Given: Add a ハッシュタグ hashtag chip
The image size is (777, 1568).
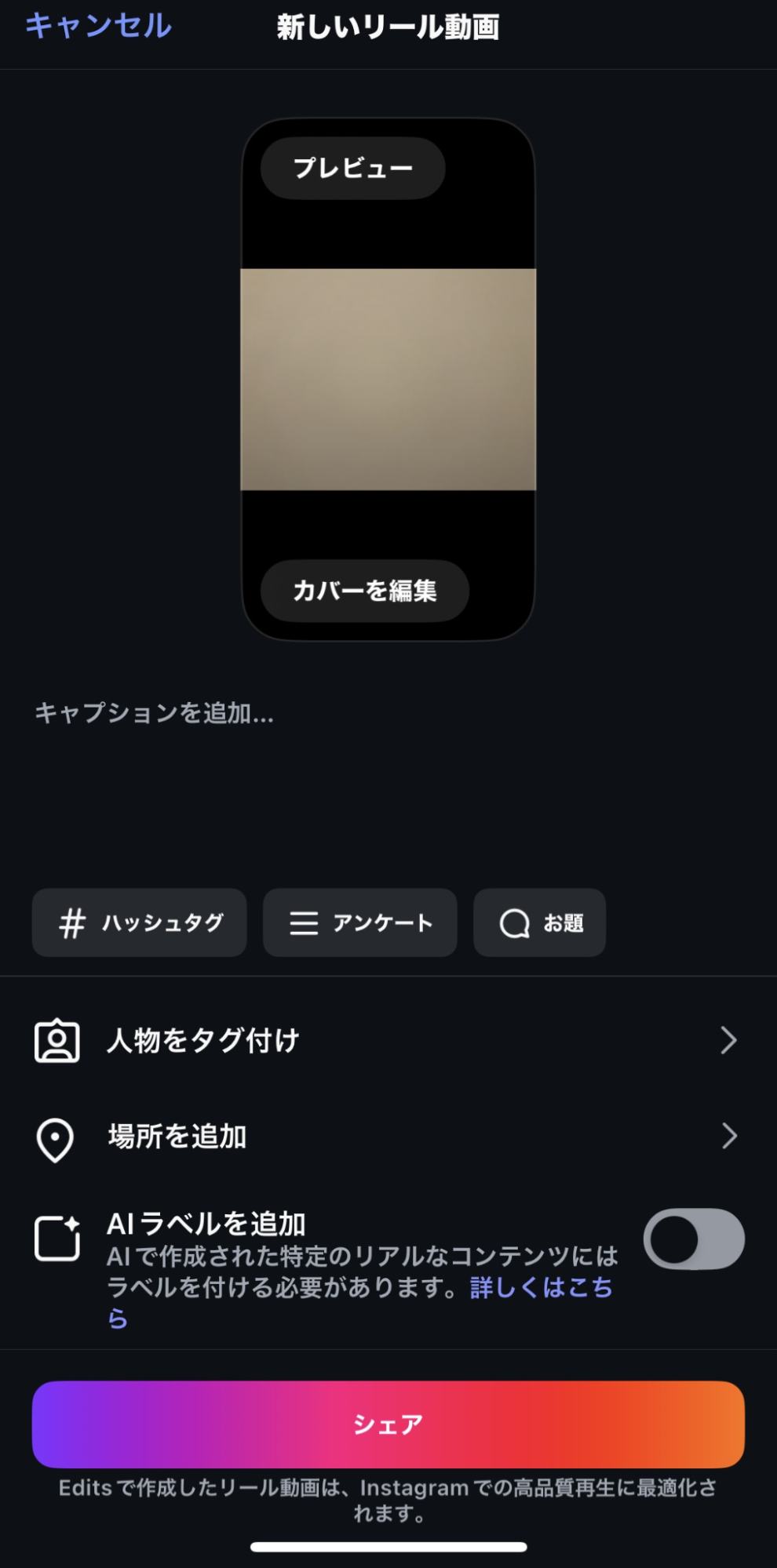Looking at the screenshot, I should tap(140, 922).
